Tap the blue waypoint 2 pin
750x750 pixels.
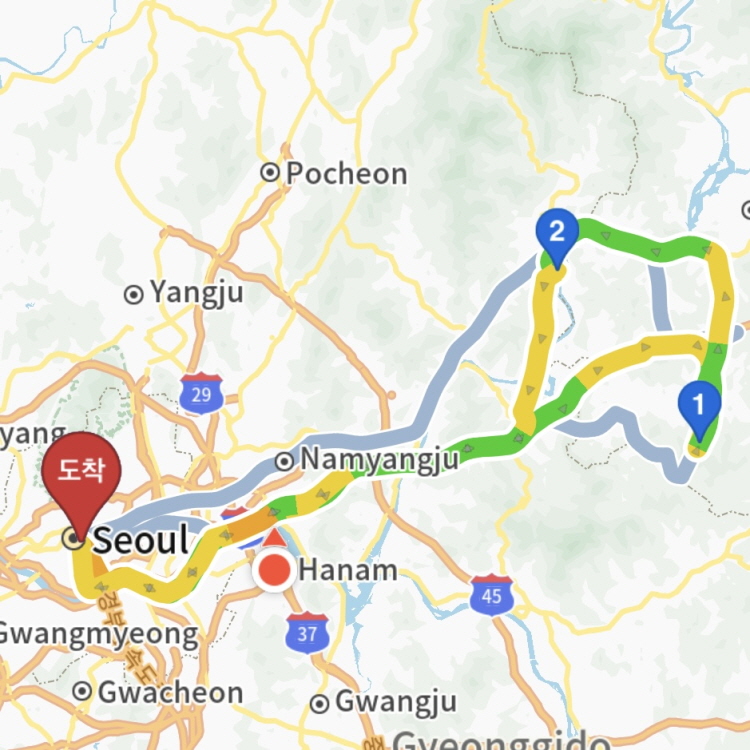point(556,234)
